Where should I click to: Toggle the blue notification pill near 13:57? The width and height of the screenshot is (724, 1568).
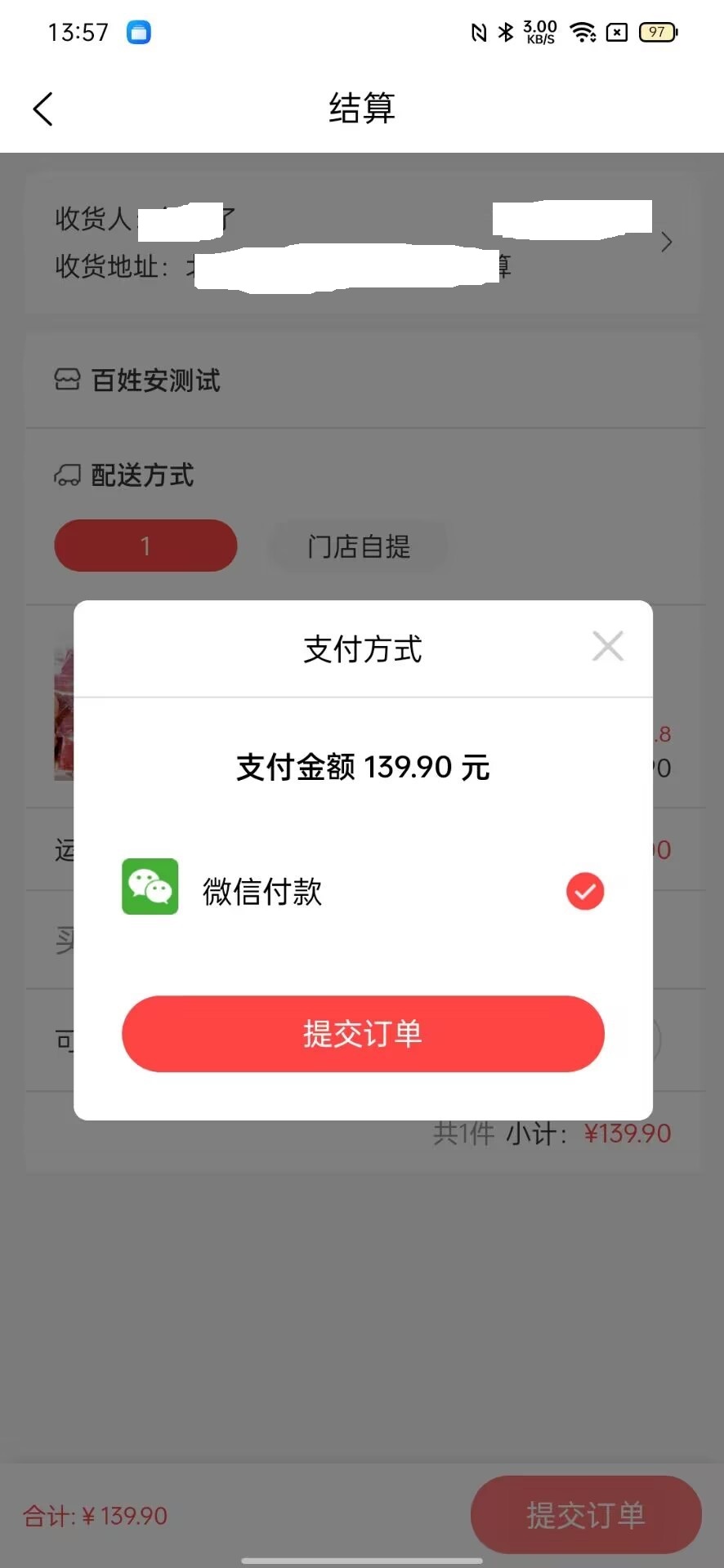coord(138,32)
